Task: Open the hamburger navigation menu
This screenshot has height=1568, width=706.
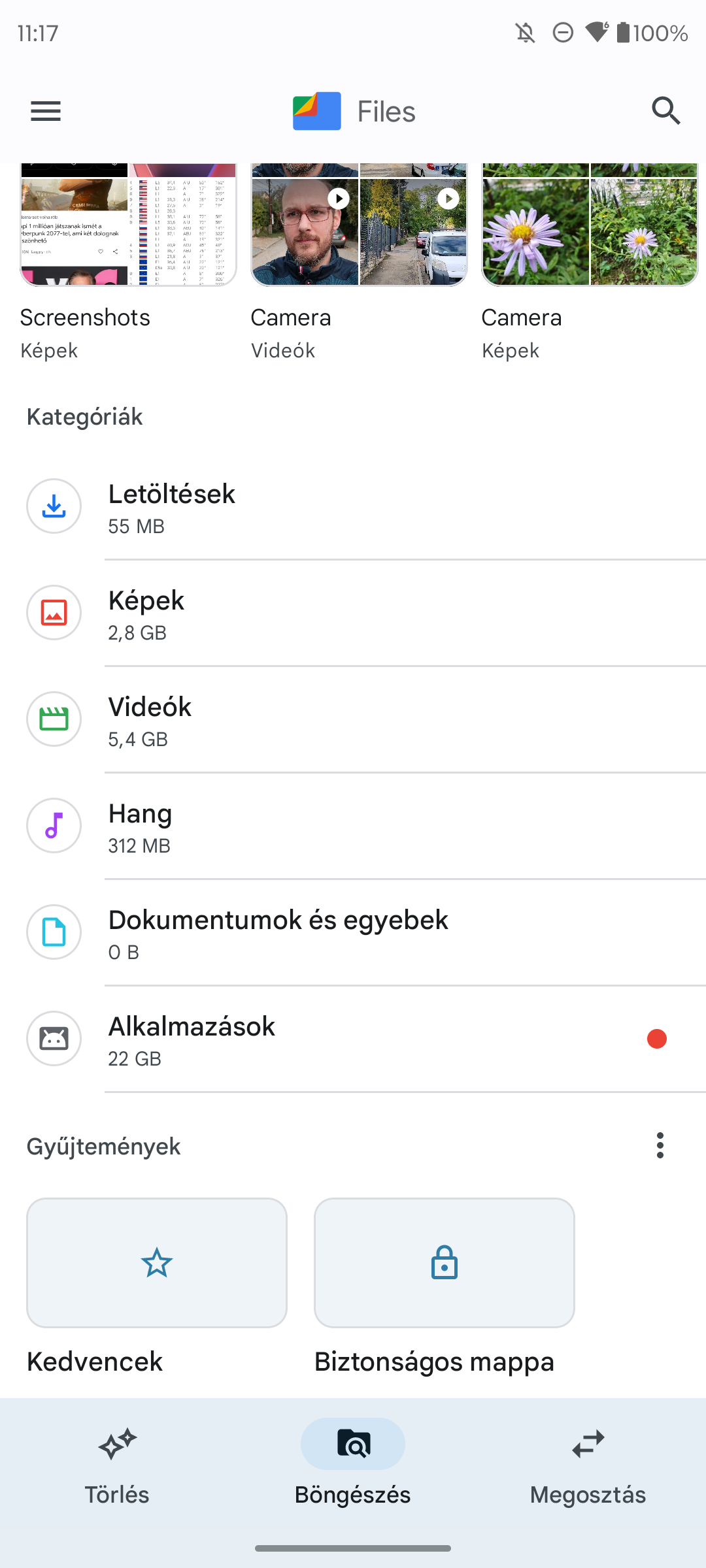Action: [x=46, y=111]
